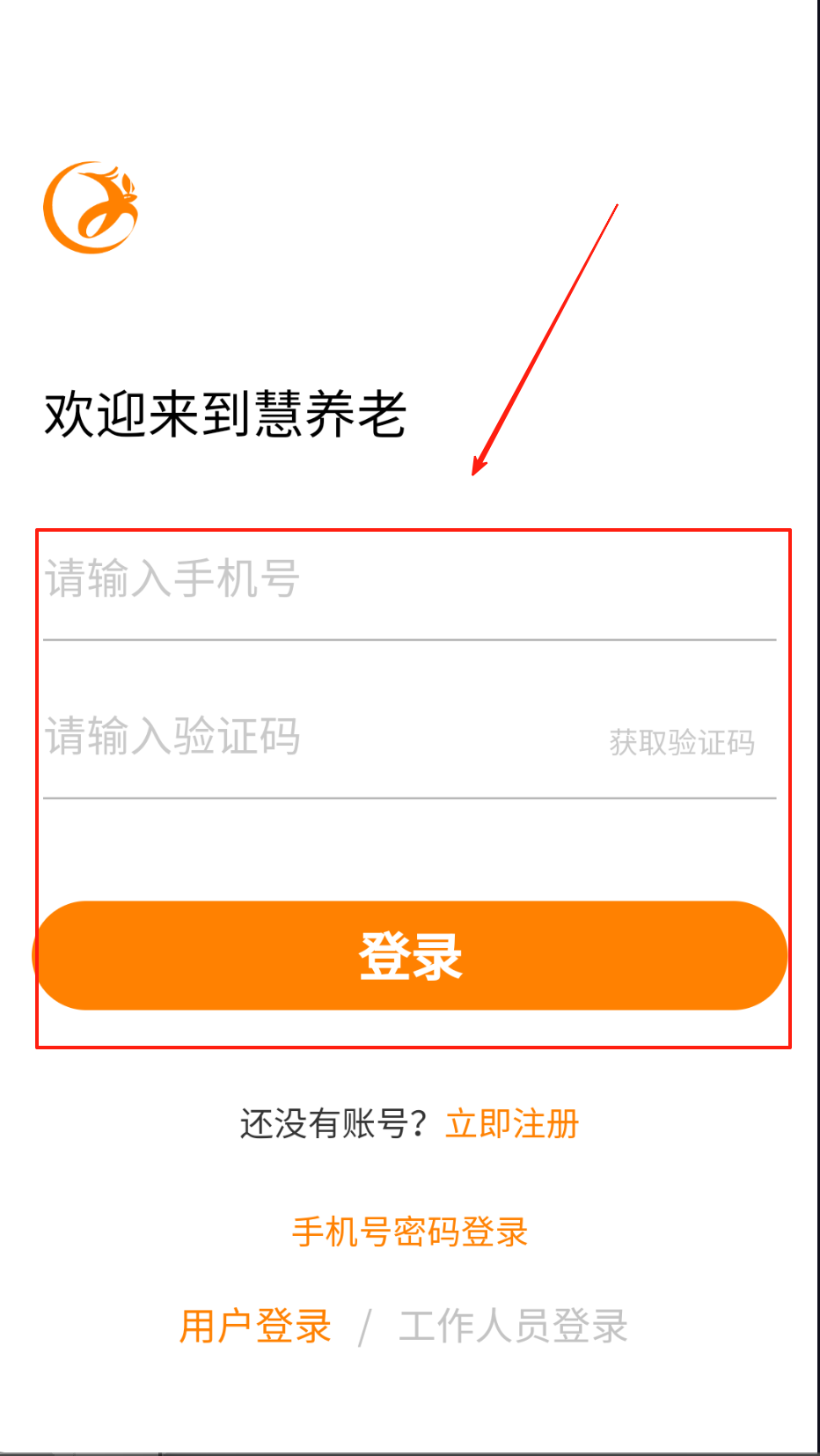Switch to 工作人员登录
Viewport: 820px width, 1456px height.
pos(513,1326)
